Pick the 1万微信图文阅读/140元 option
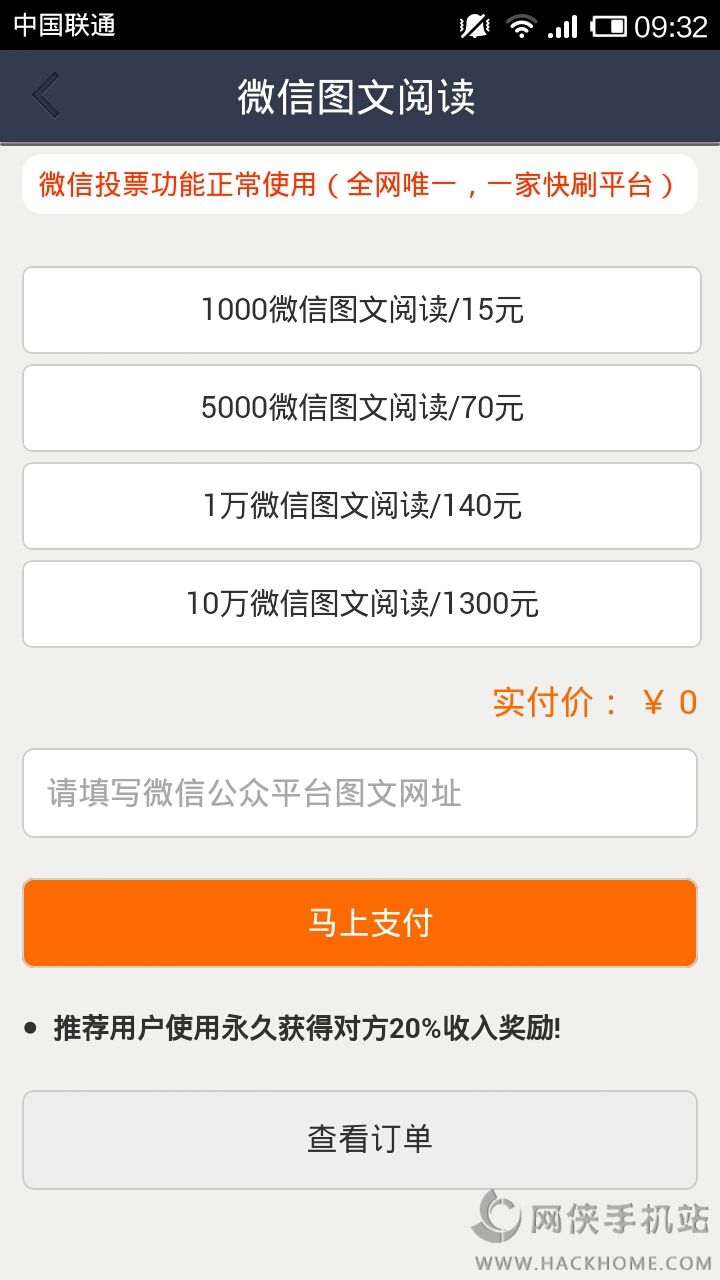 (x=361, y=506)
